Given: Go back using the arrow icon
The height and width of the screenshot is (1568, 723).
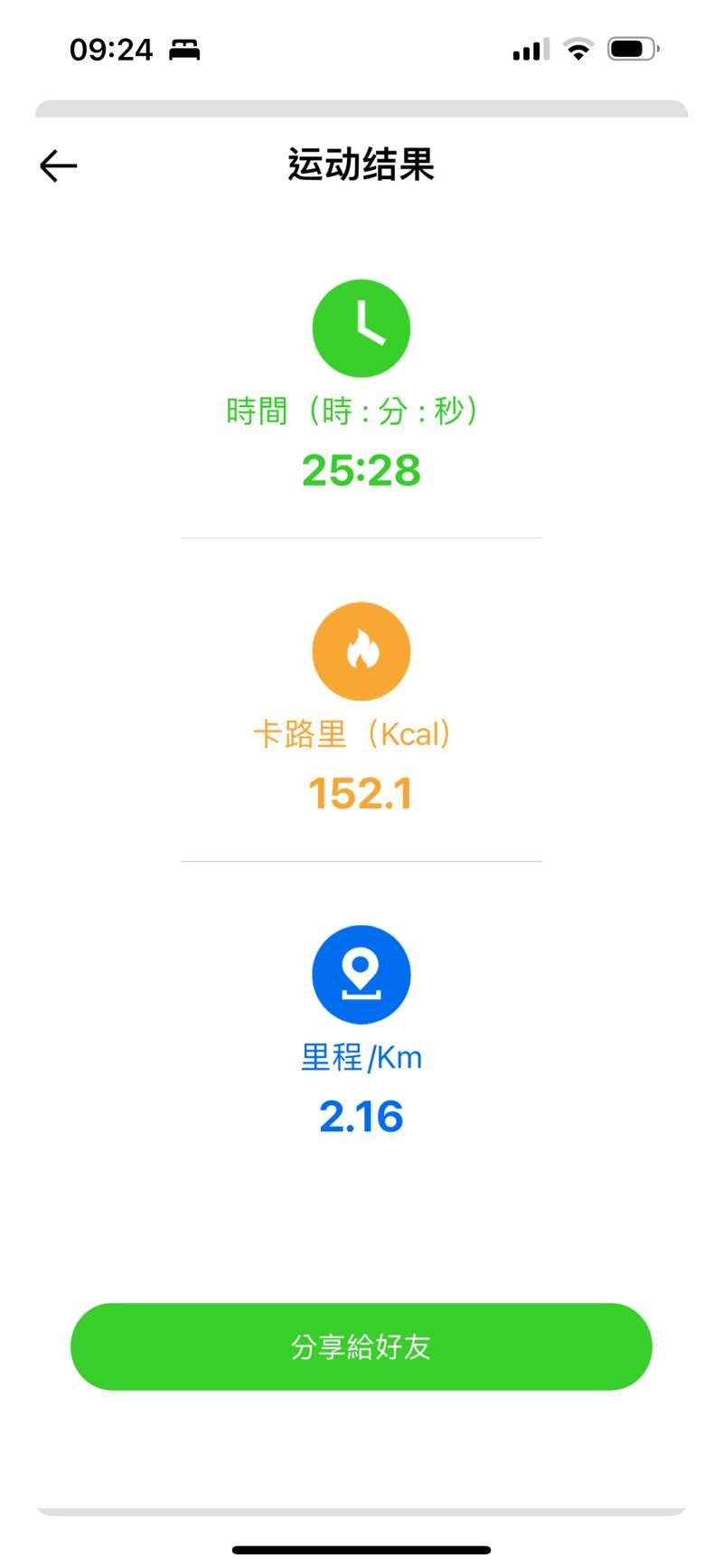Looking at the screenshot, I should click(x=59, y=166).
